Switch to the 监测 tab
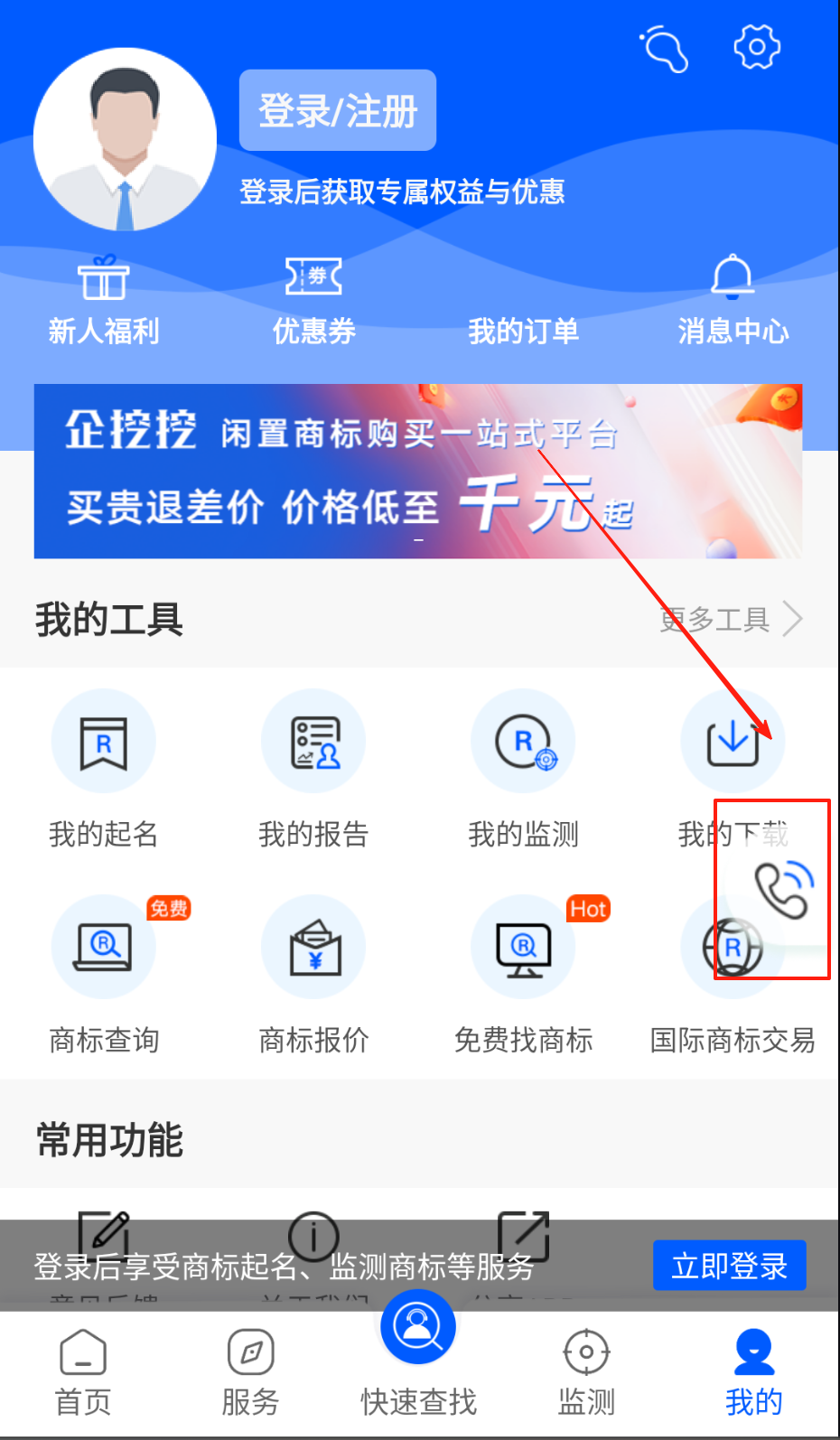 pos(586,1373)
